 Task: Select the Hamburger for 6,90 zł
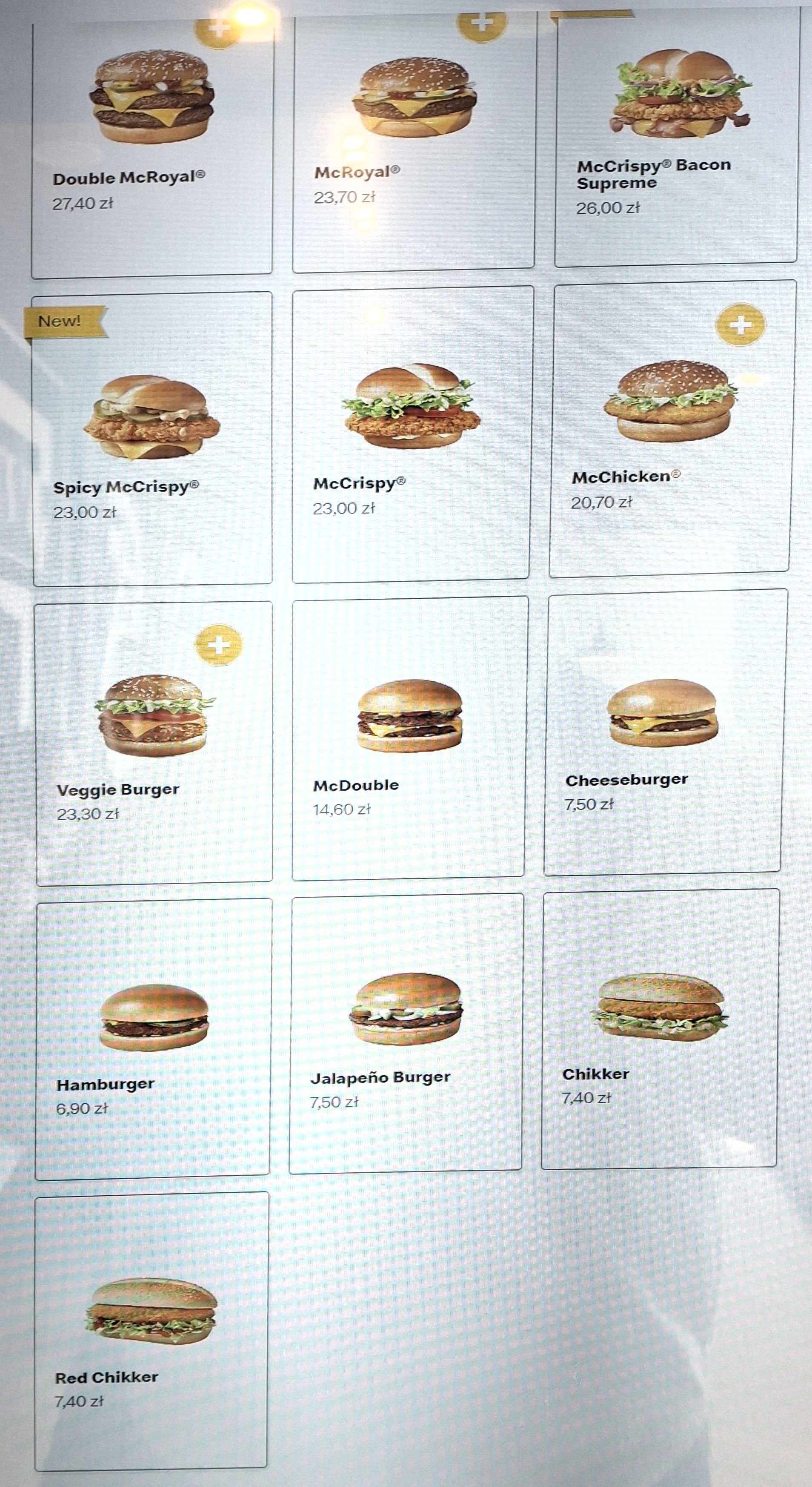point(152,1039)
